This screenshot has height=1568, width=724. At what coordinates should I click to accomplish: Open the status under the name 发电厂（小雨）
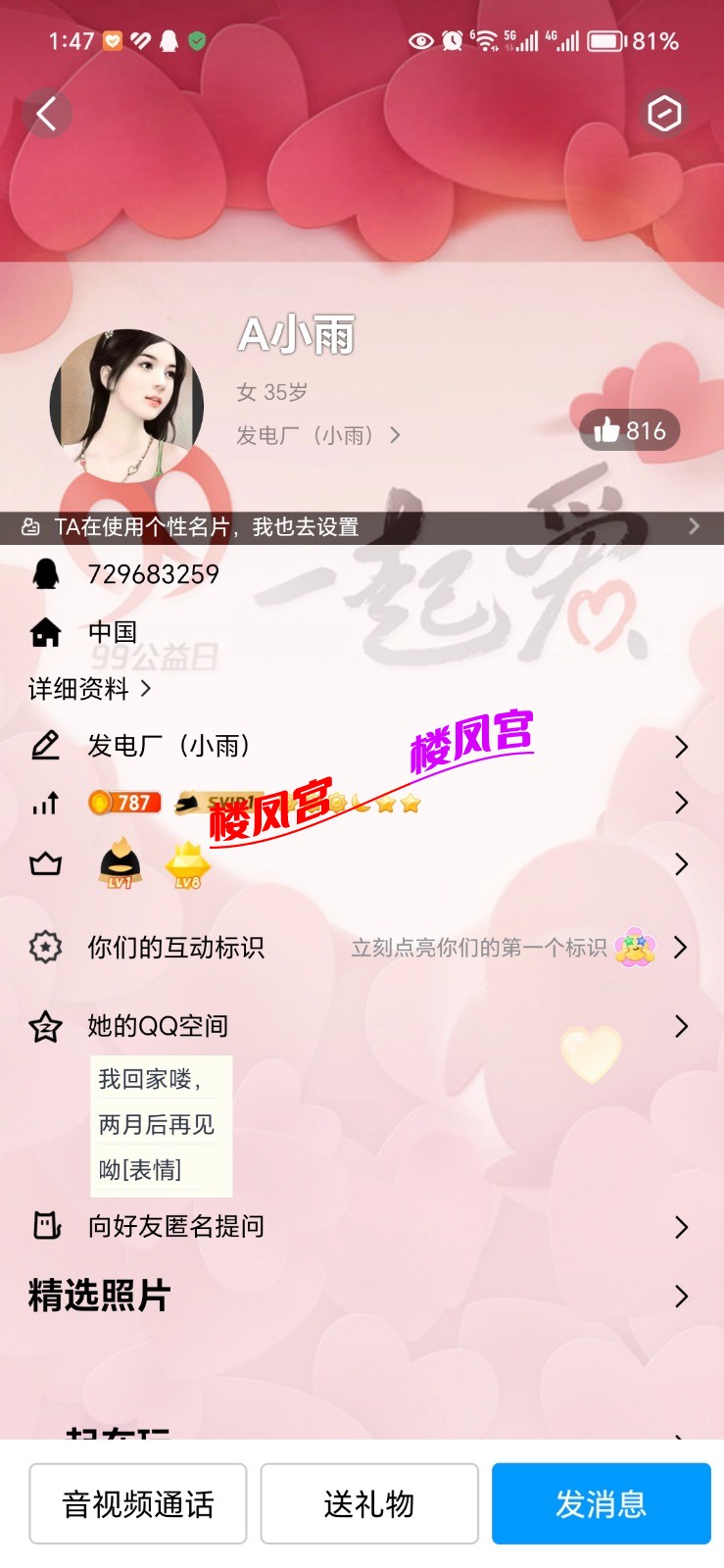pos(318,435)
